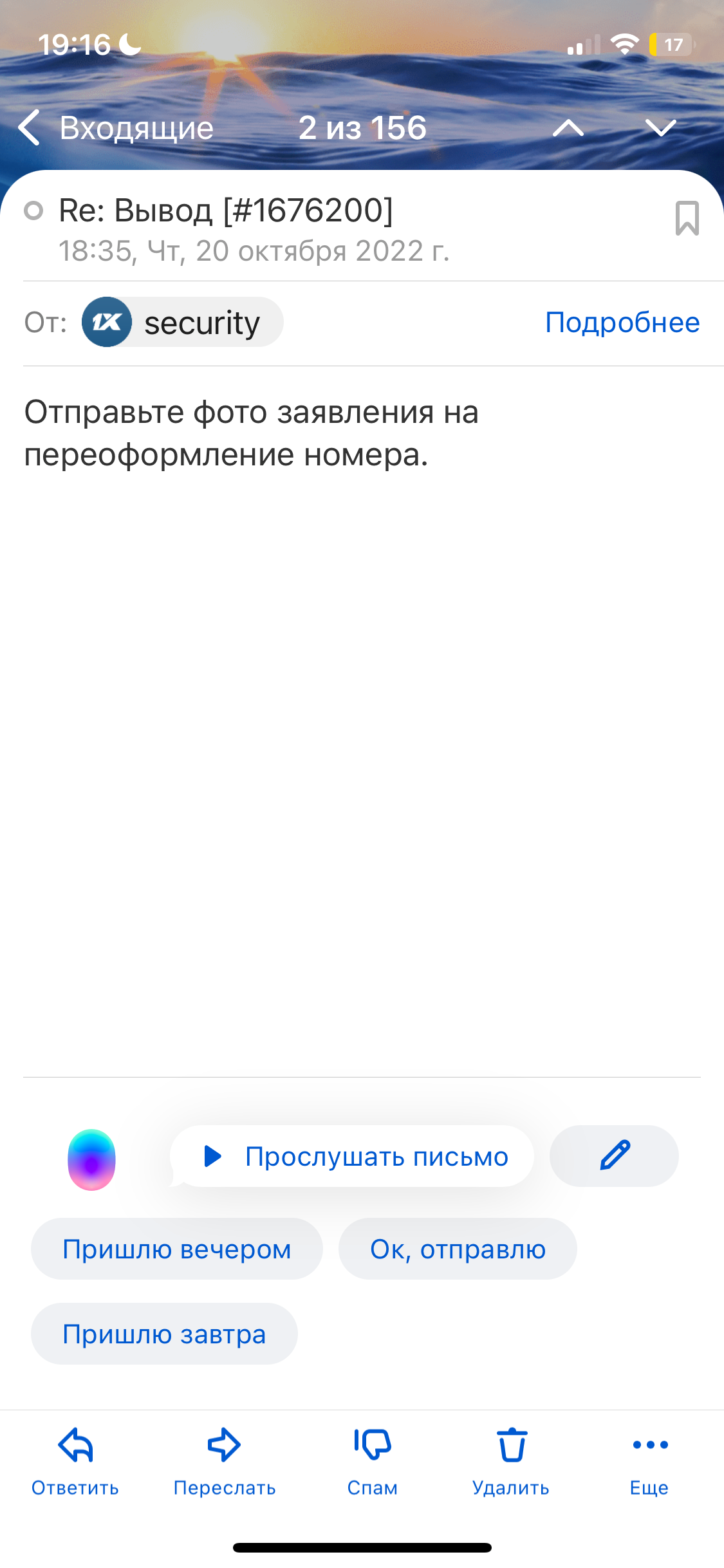Select the Ок, отправлю quick reply
The width and height of the screenshot is (724, 1568).
tap(458, 1249)
